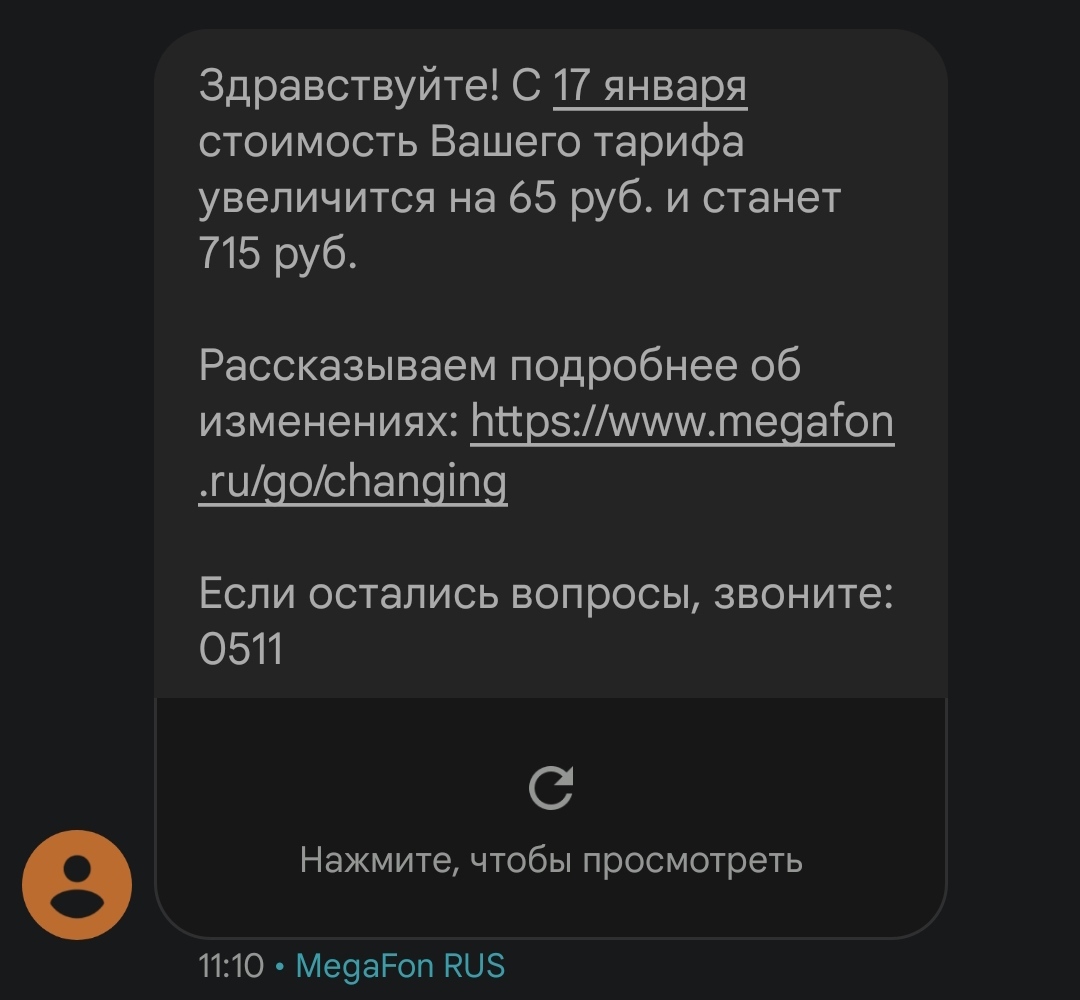1080x1000 pixels.
Task: Open the megafon.ru/go/changing link
Action: (680, 424)
